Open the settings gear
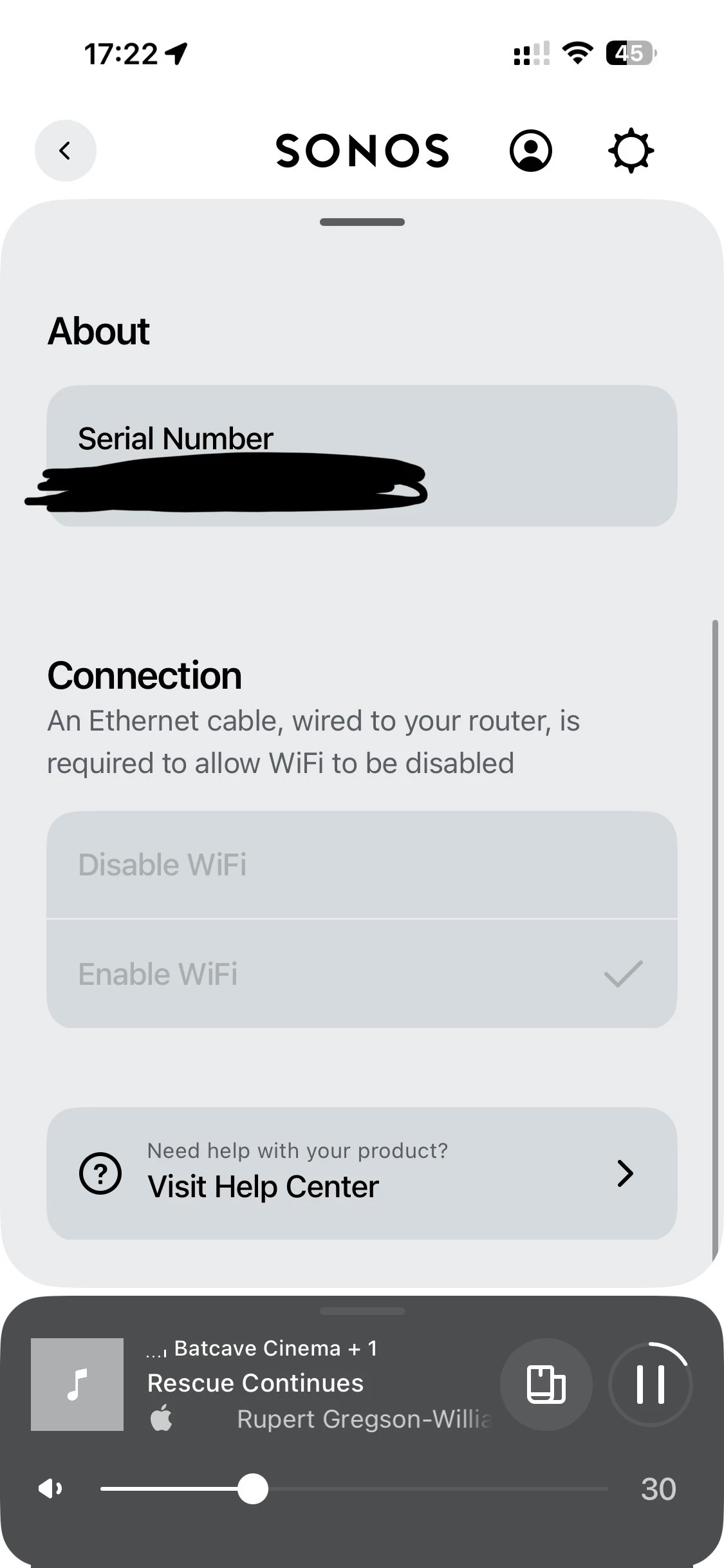This screenshot has width=724, height=1568. point(631,151)
